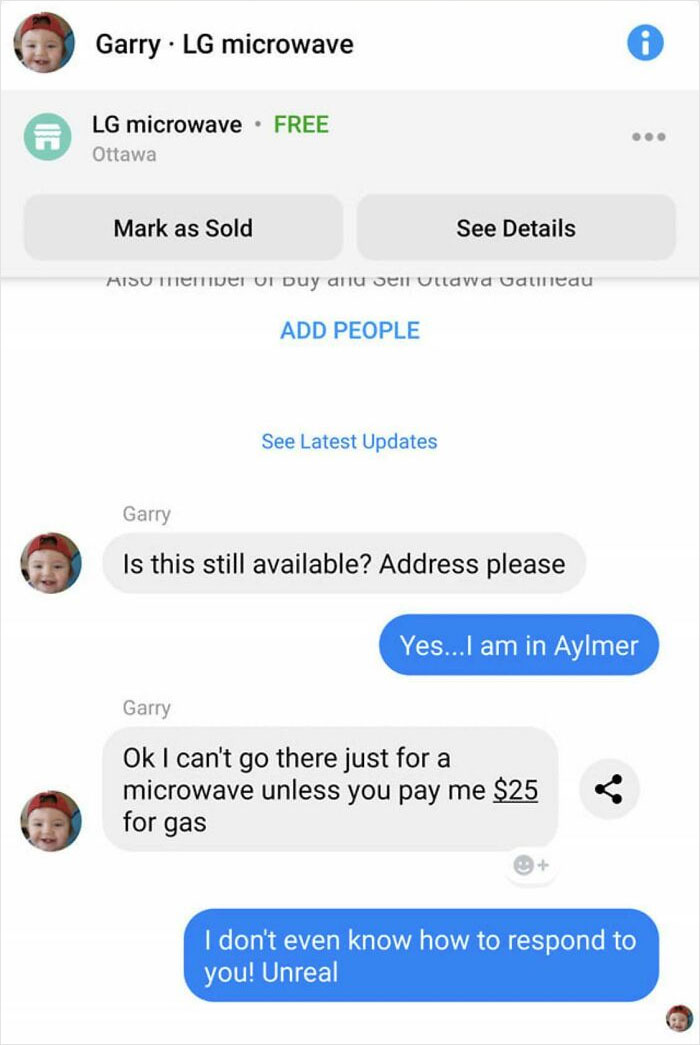See details of the LG microwave listing
The width and height of the screenshot is (700, 1045).
[516, 228]
